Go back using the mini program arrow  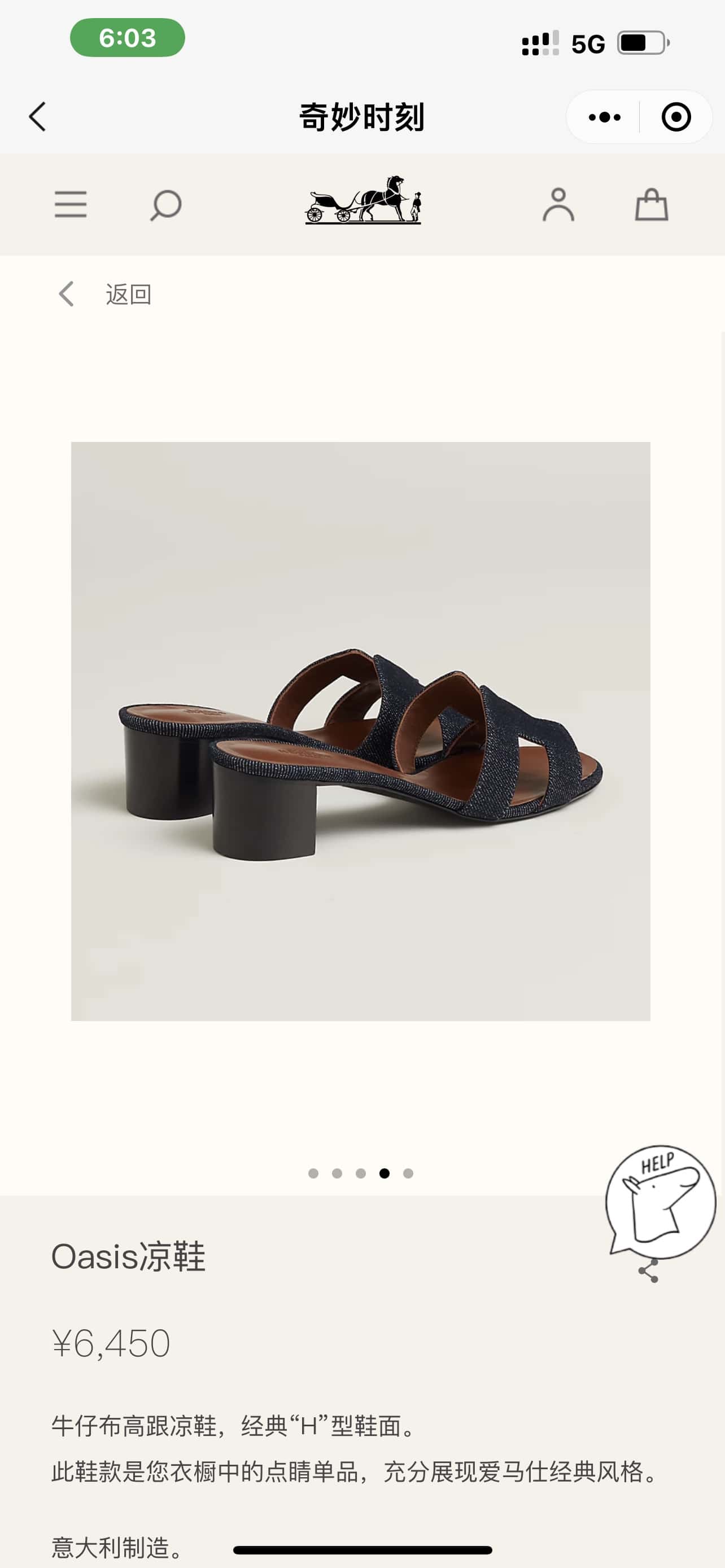click(x=38, y=116)
